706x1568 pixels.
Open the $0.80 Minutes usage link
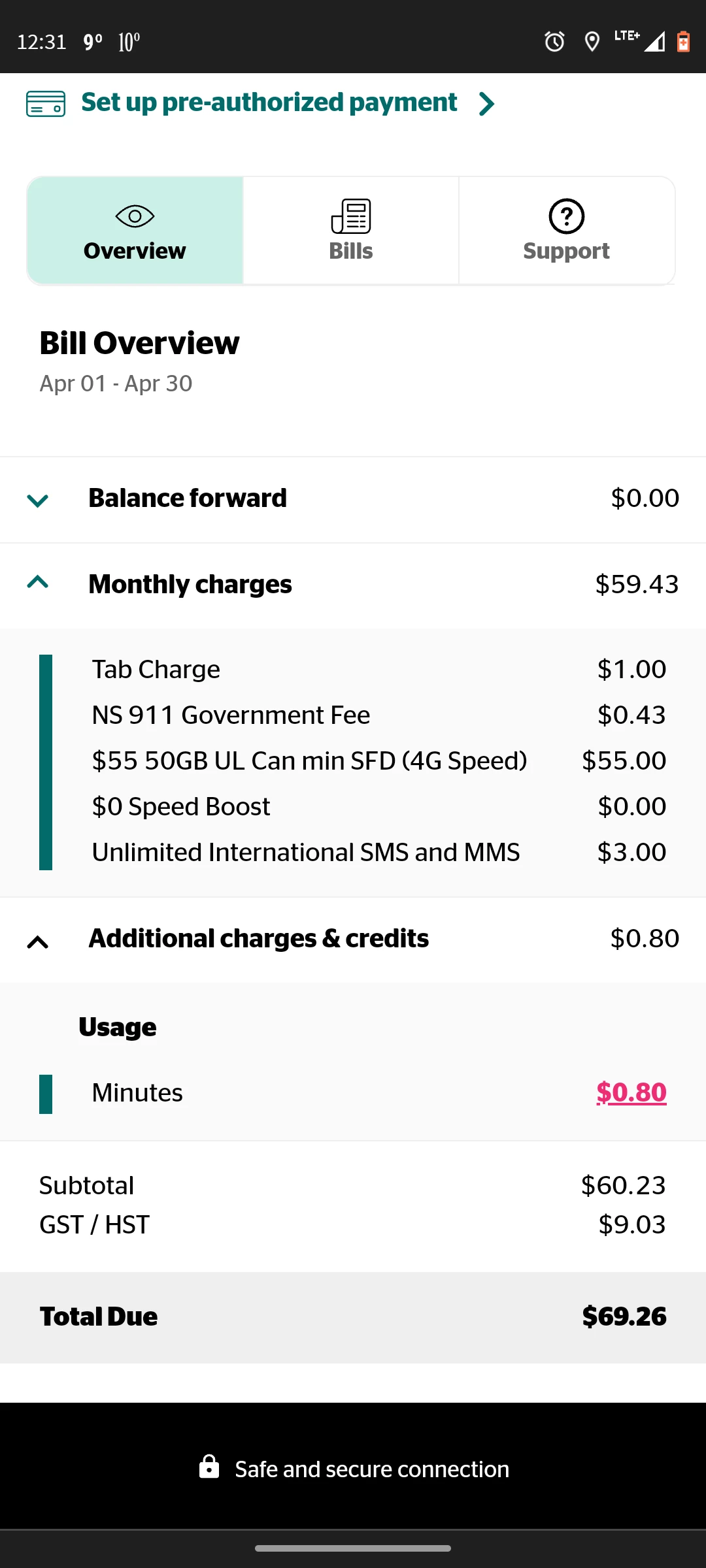(x=631, y=1092)
